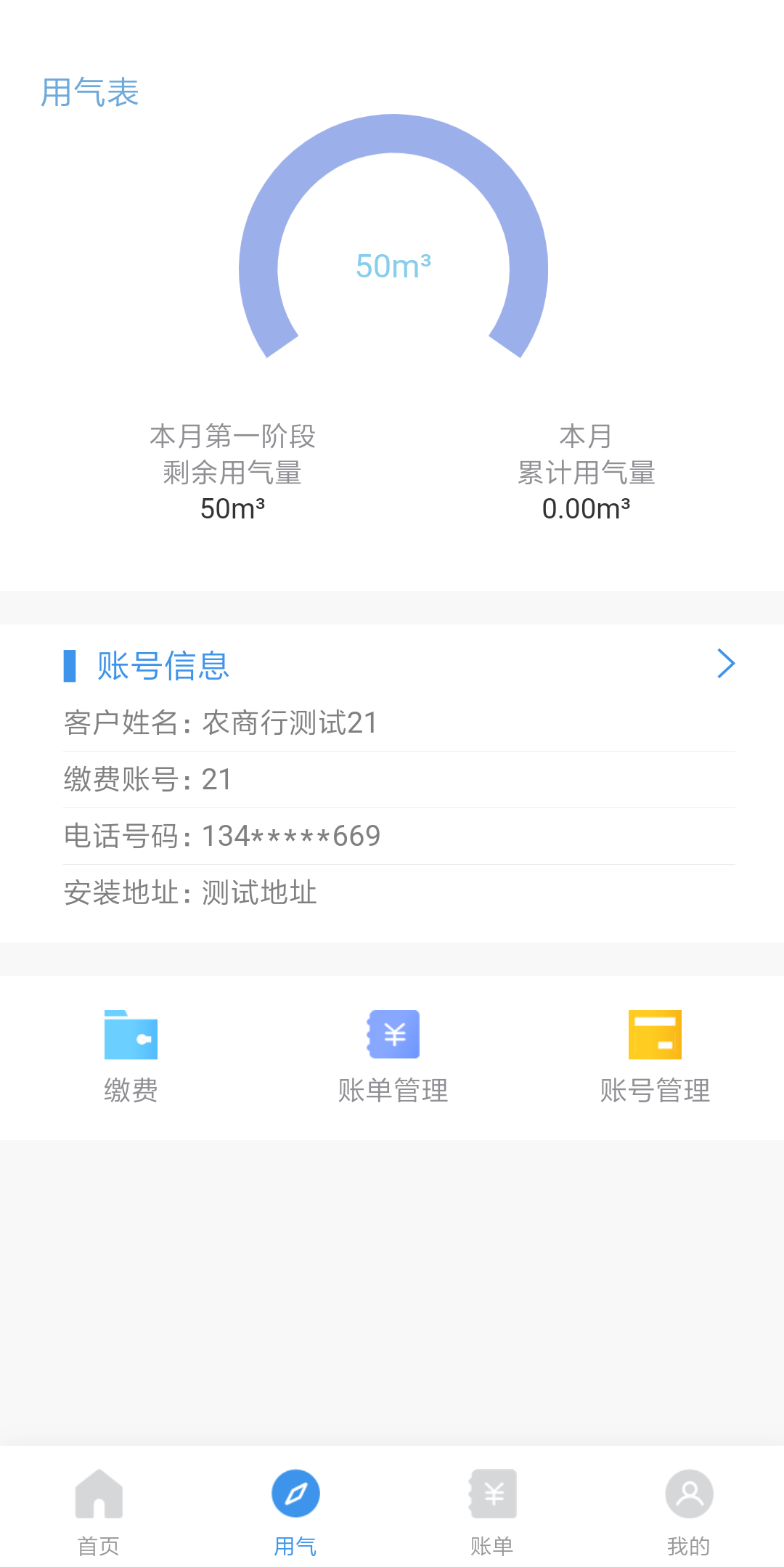
Task: Open the 账号管理 yellow card icon
Action: (655, 1035)
